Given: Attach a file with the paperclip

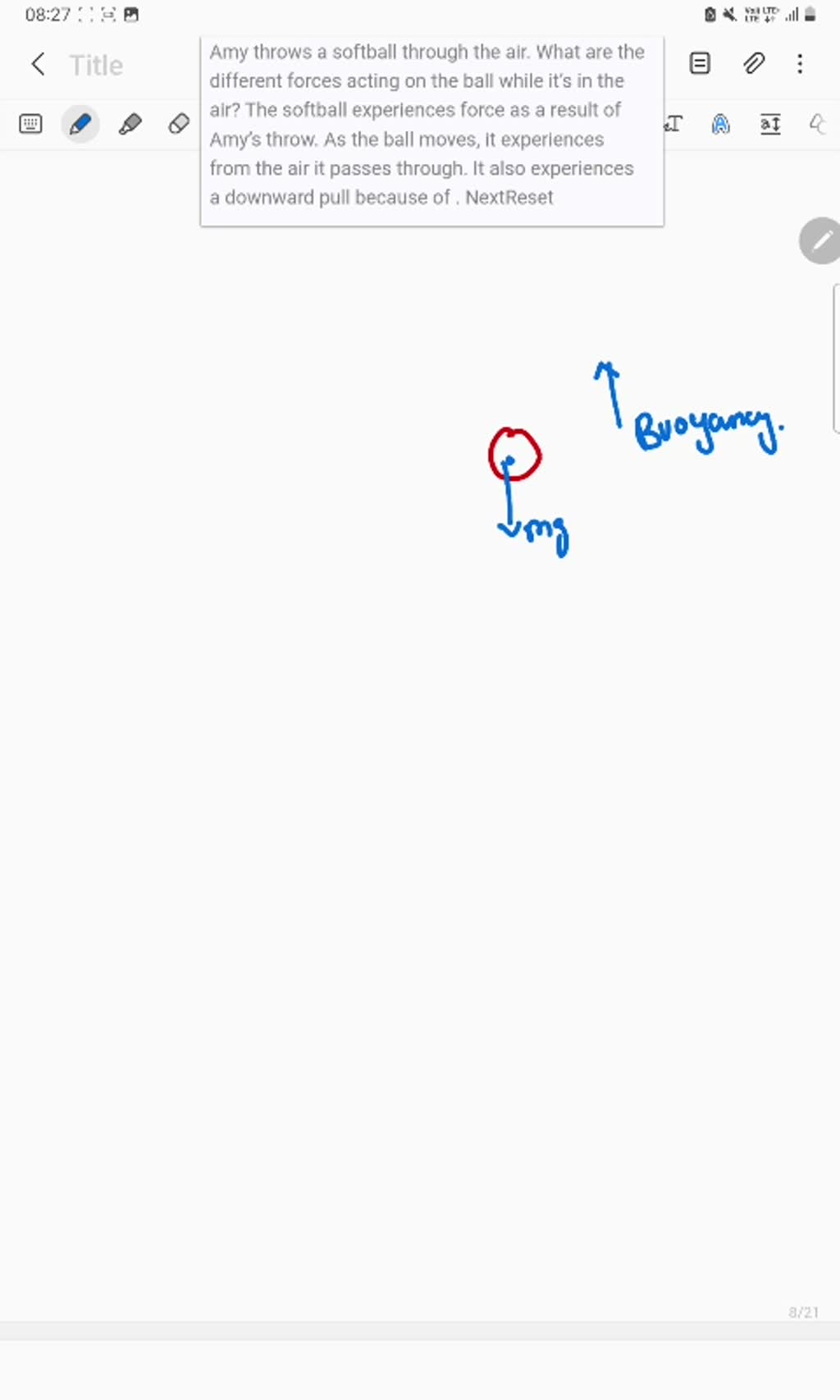Looking at the screenshot, I should pos(754,63).
